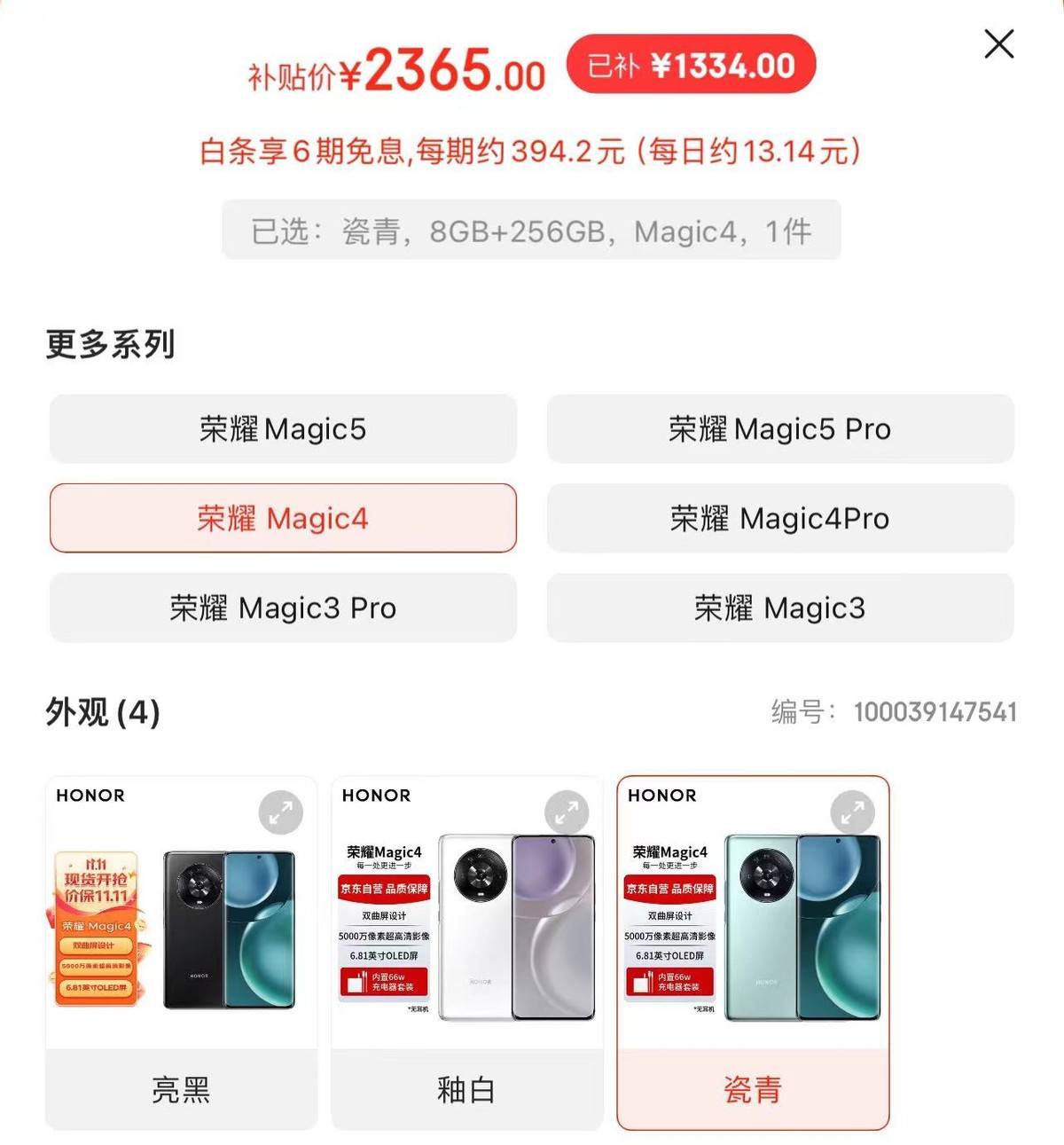Select the 荣耀 Magic5 series
This screenshot has height=1145, width=1064.
tap(283, 429)
